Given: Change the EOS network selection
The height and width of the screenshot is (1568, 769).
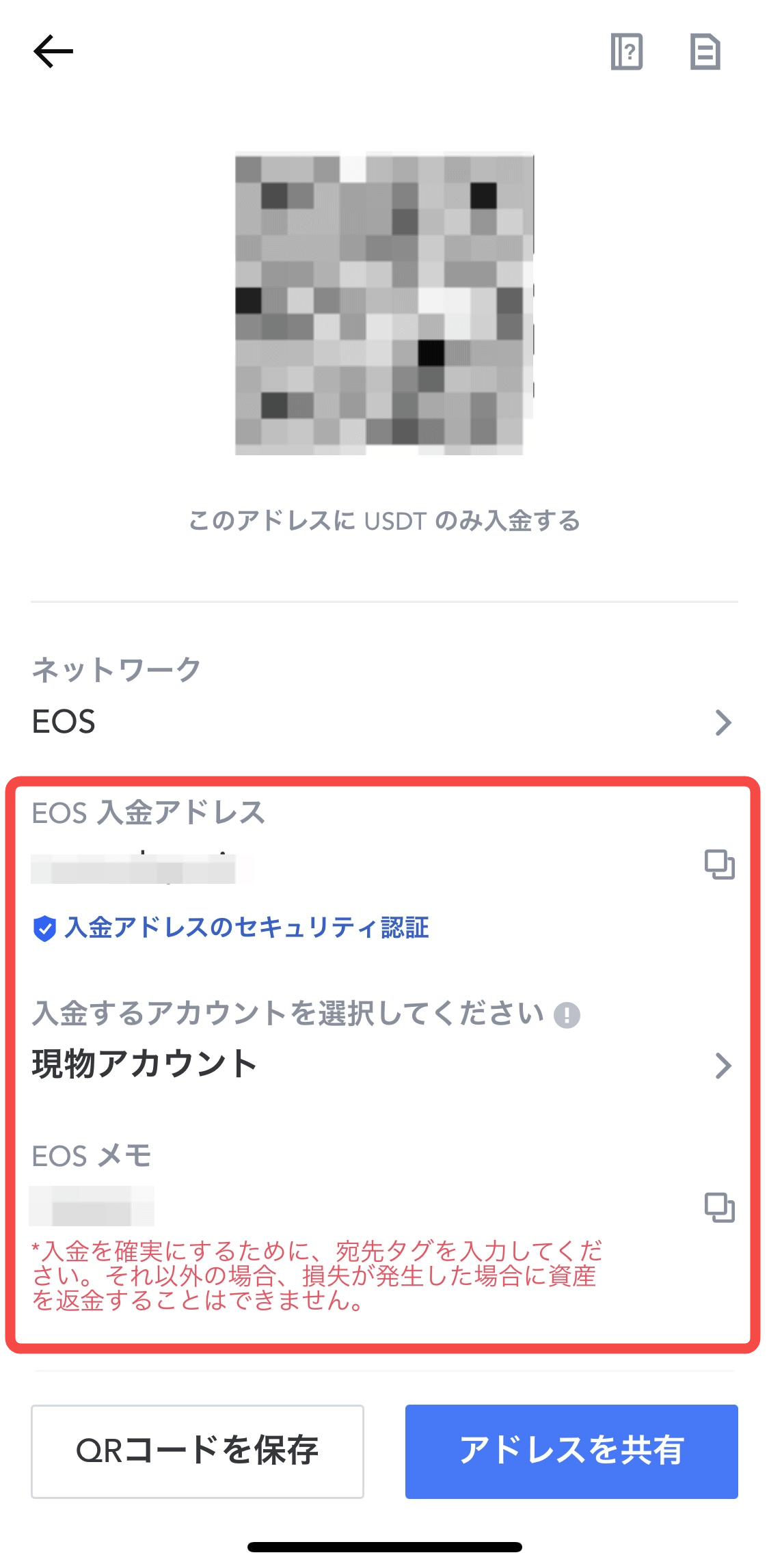Looking at the screenshot, I should coord(723,722).
